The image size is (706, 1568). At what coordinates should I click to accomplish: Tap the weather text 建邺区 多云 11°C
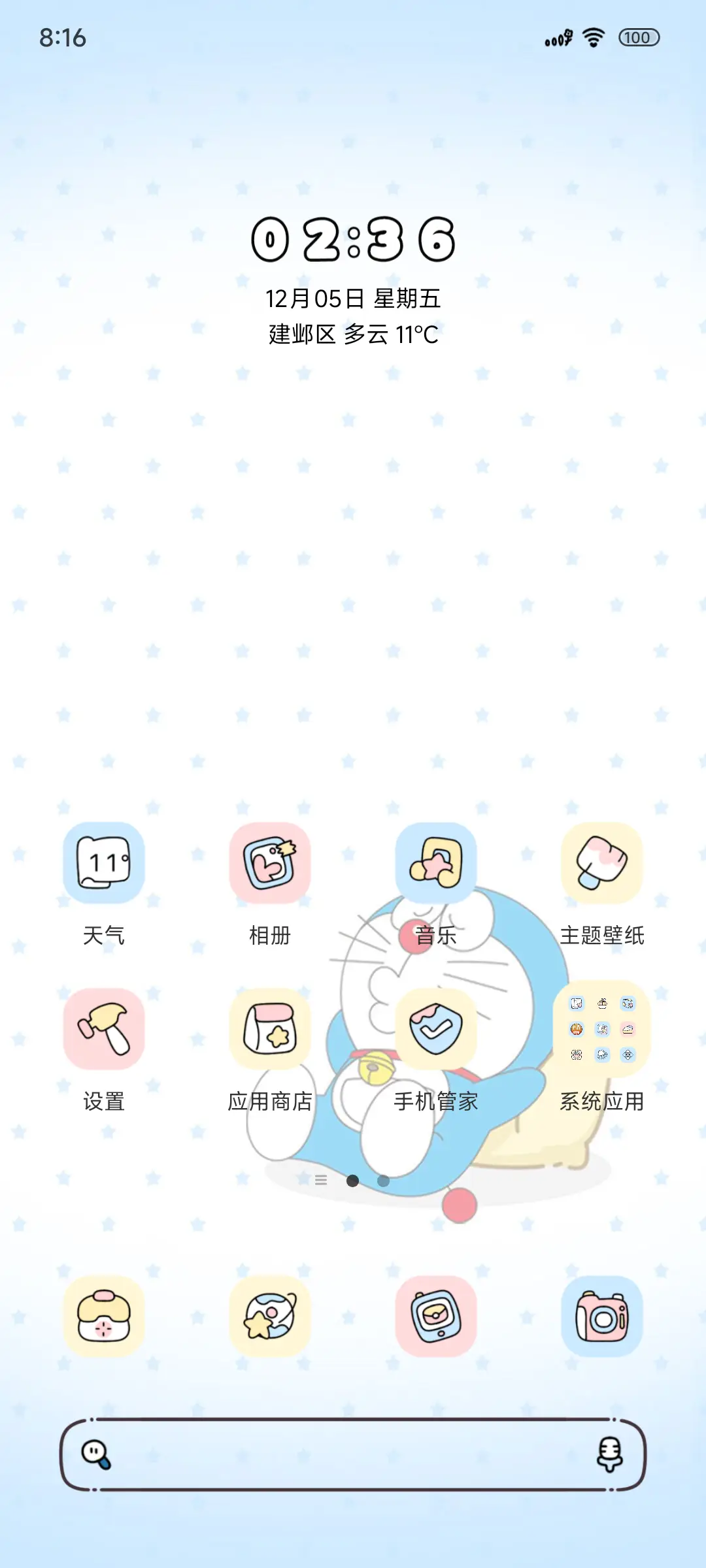(353, 333)
